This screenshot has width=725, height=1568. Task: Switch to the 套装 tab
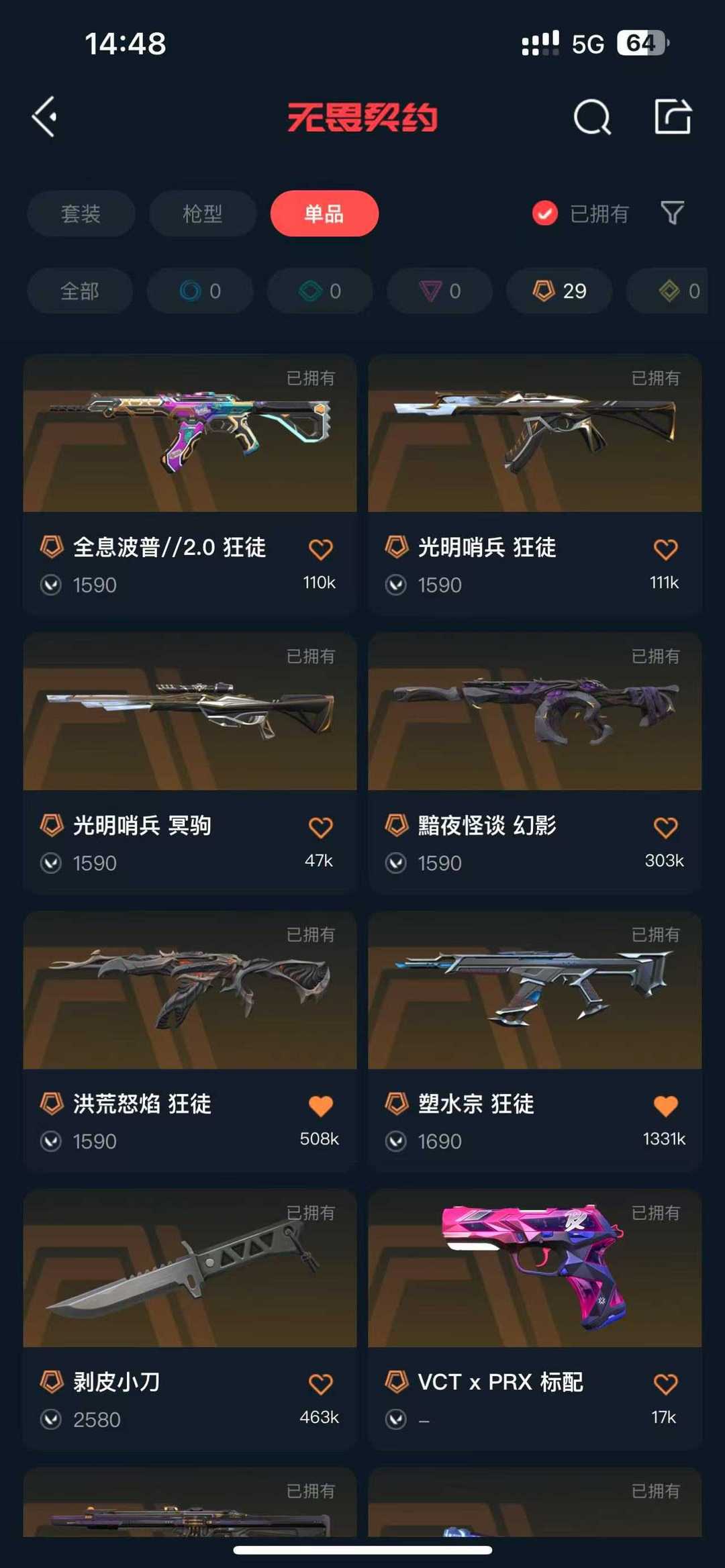[x=81, y=213]
